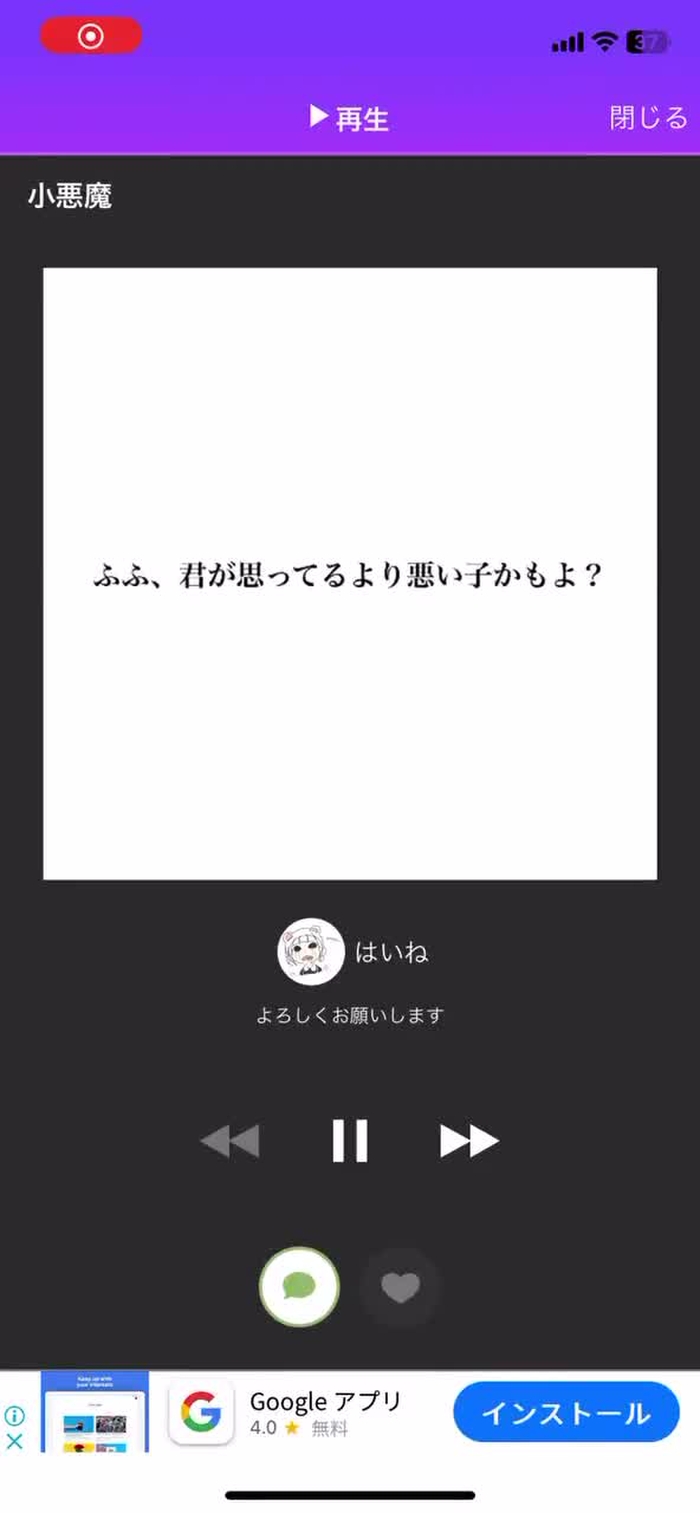Open はいね's profile avatar

[x=311, y=952]
